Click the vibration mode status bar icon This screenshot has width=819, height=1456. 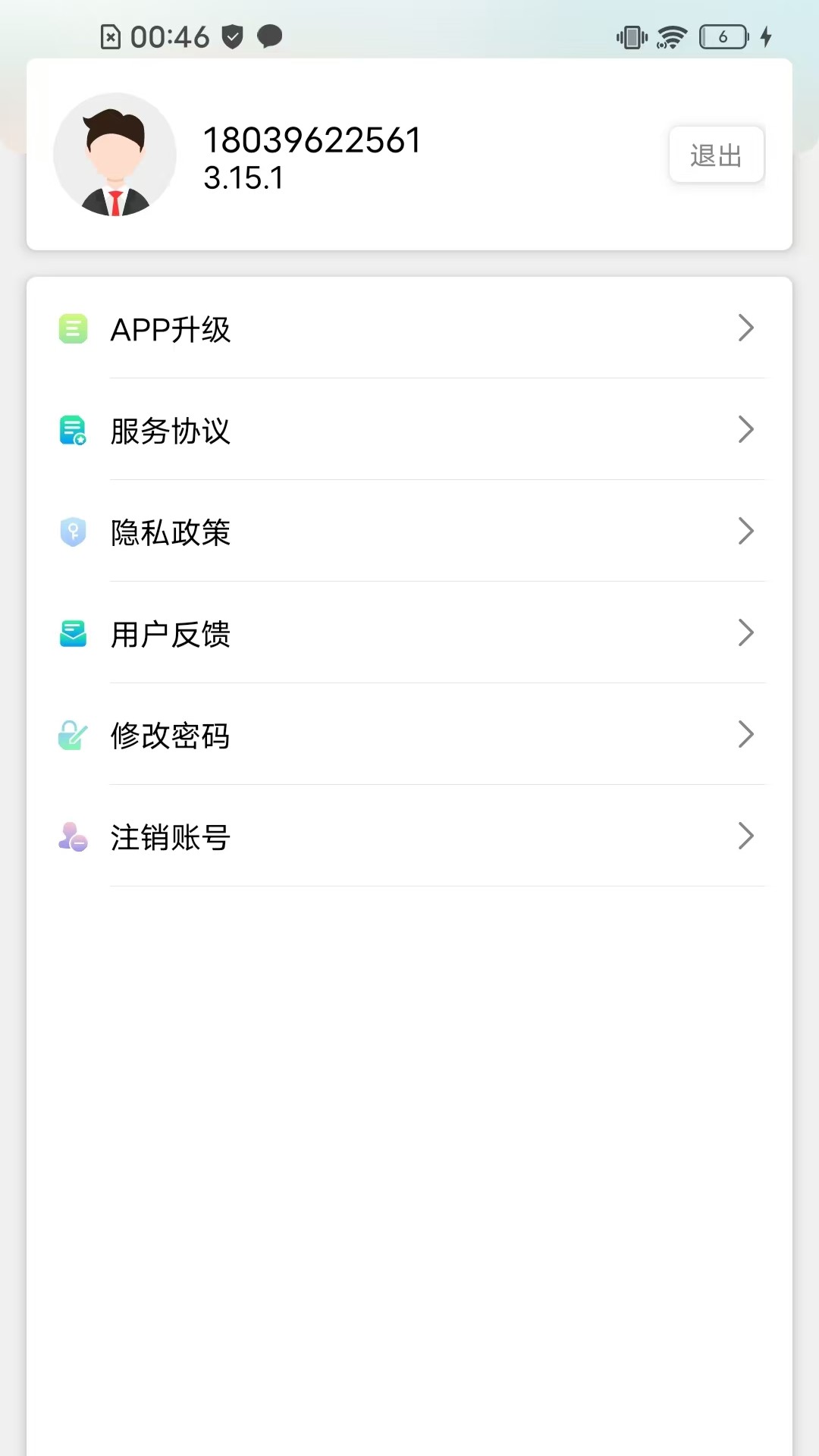[x=631, y=34]
